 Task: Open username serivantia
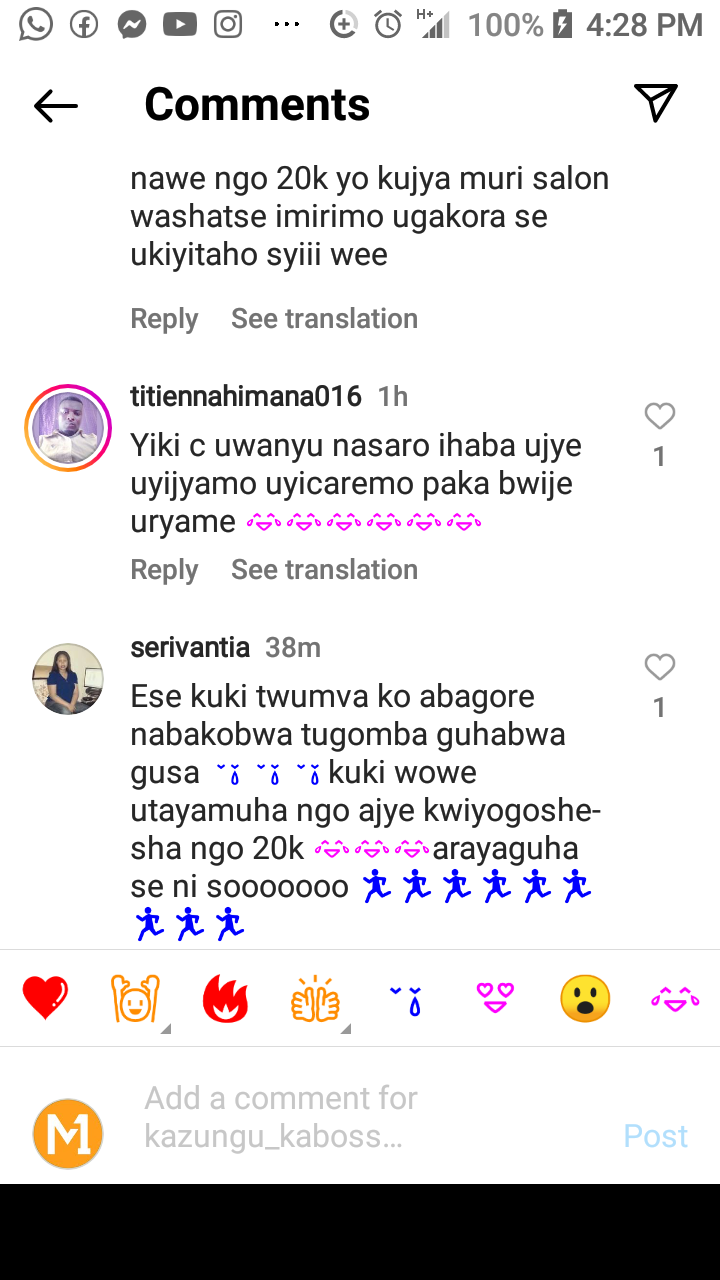pyautogui.click(x=190, y=648)
